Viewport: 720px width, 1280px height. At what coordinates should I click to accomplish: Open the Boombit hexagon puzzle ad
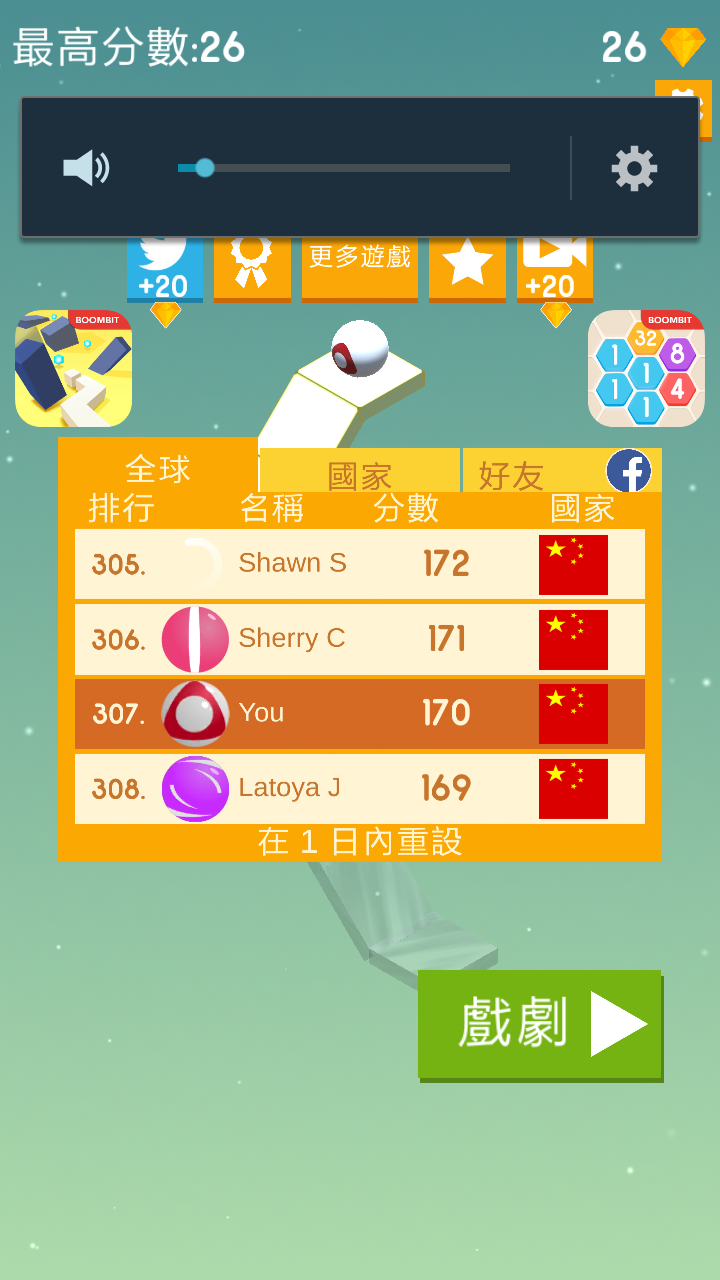(x=646, y=368)
